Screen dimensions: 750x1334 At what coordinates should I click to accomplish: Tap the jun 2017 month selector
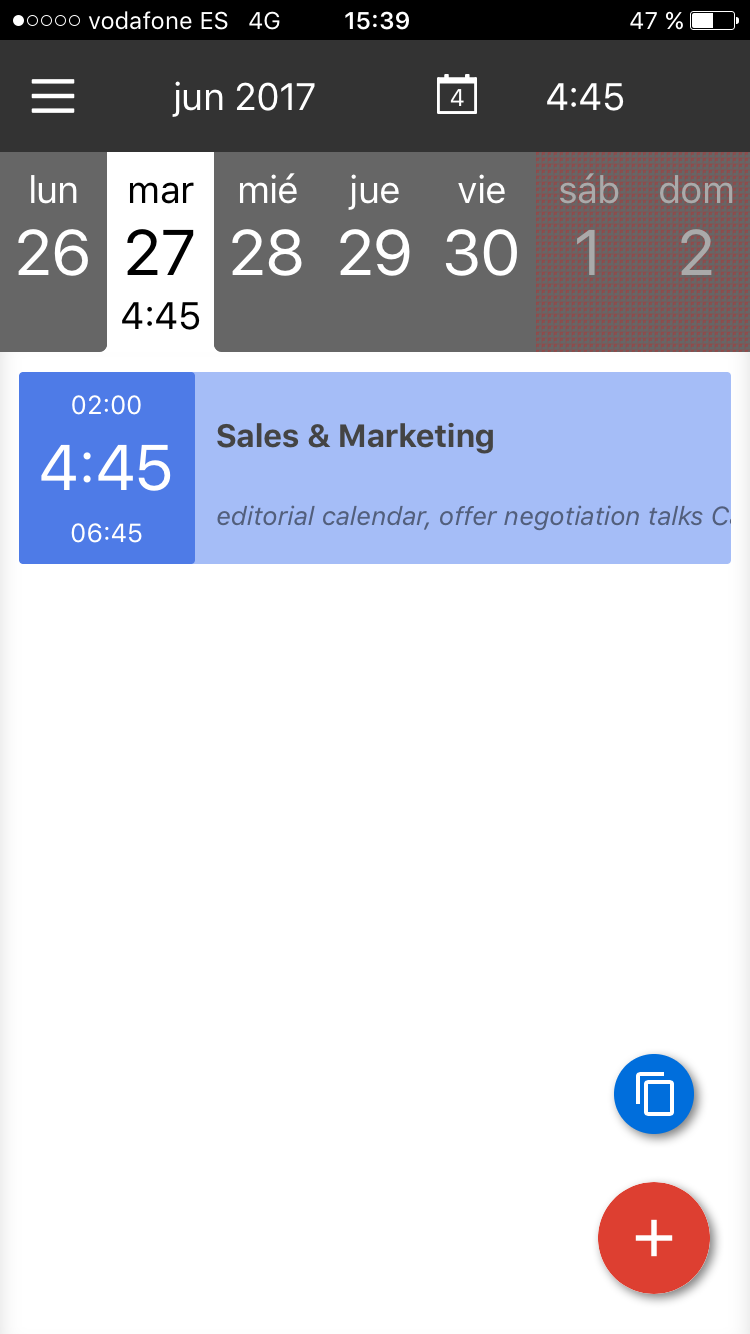(244, 97)
